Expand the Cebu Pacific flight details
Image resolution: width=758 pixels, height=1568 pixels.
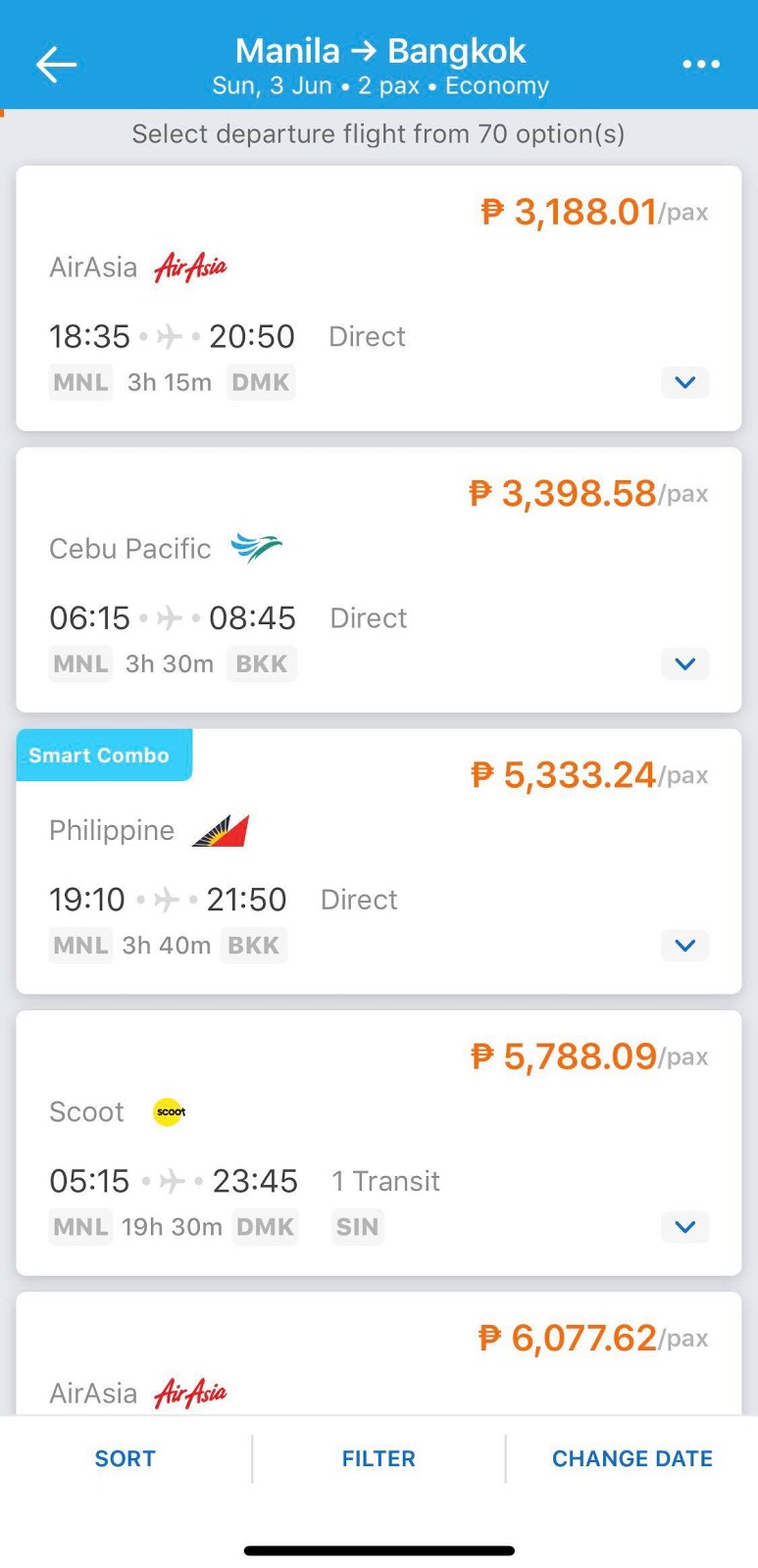pos(684,663)
